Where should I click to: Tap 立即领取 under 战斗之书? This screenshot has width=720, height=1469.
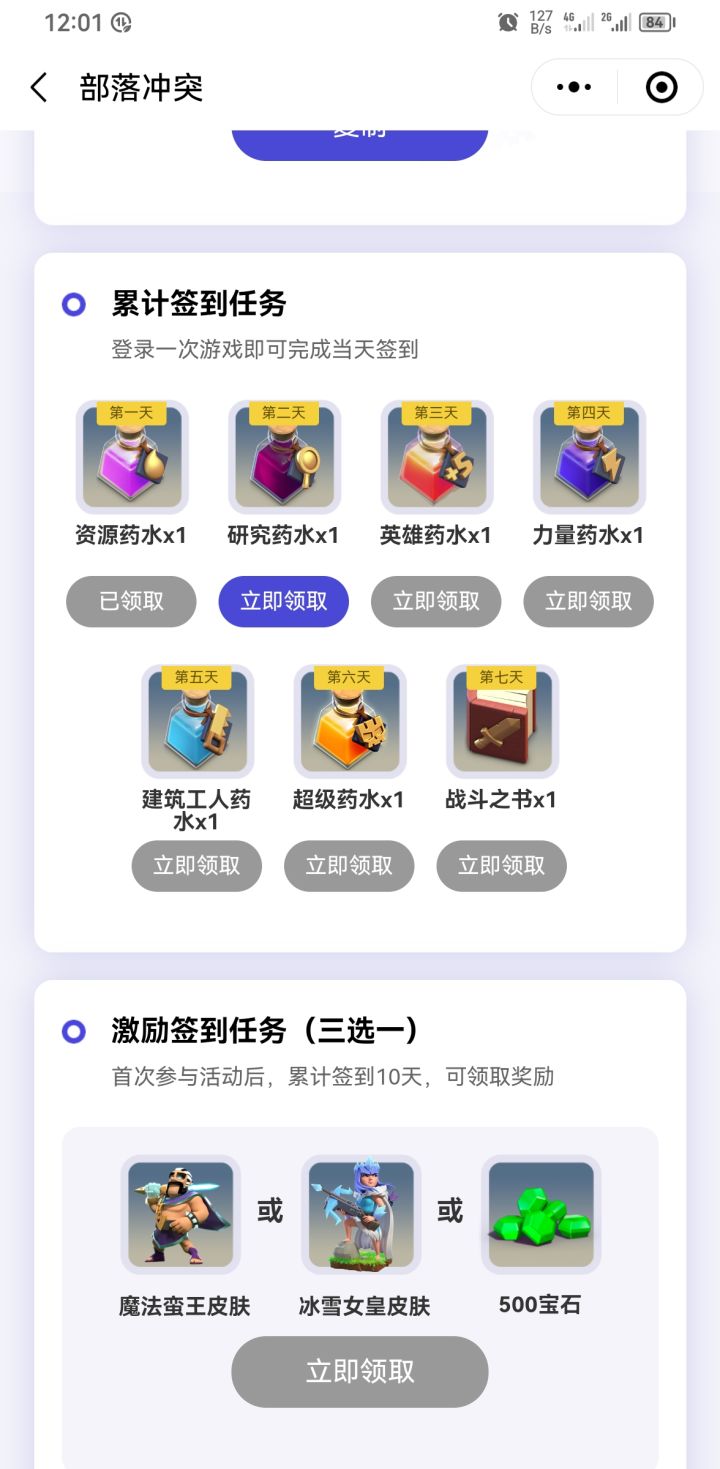501,865
